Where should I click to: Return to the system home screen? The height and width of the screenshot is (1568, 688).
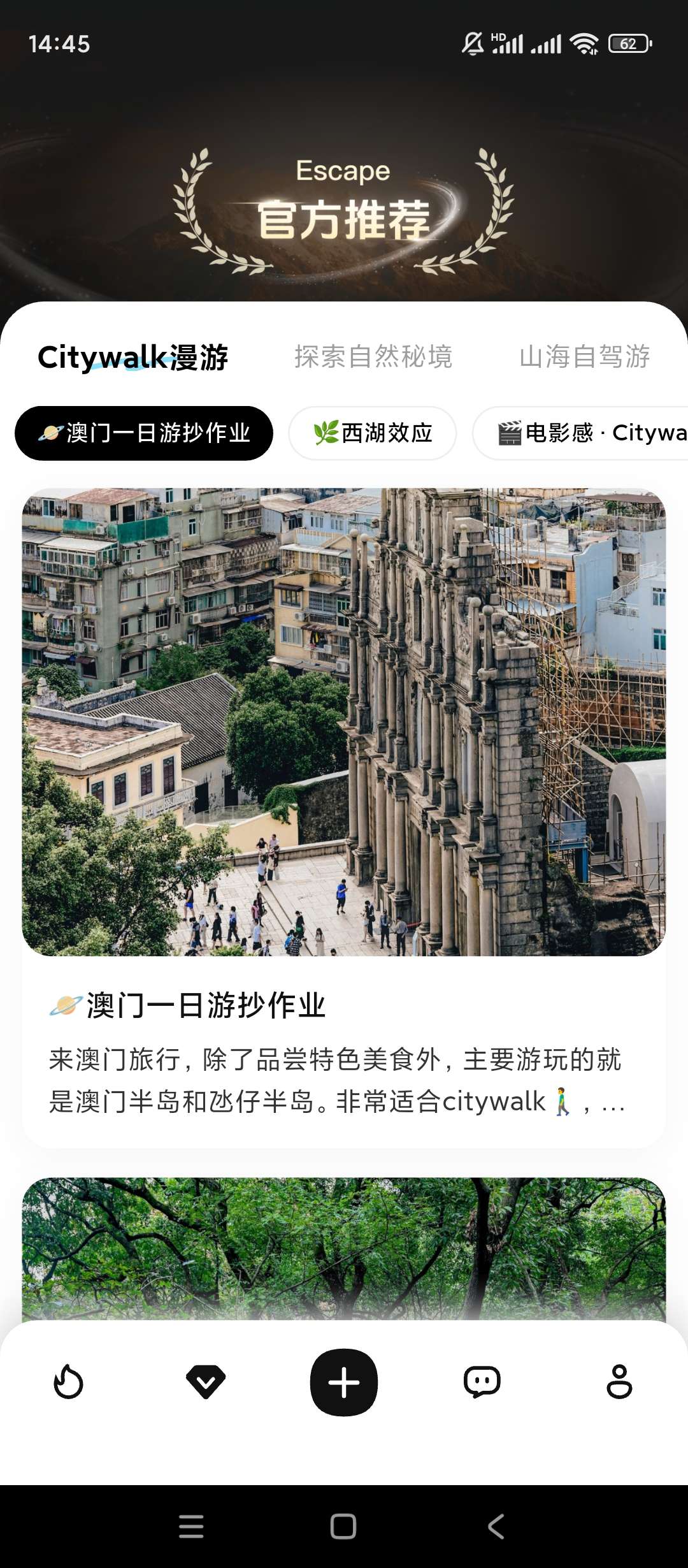[x=343, y=1527]
